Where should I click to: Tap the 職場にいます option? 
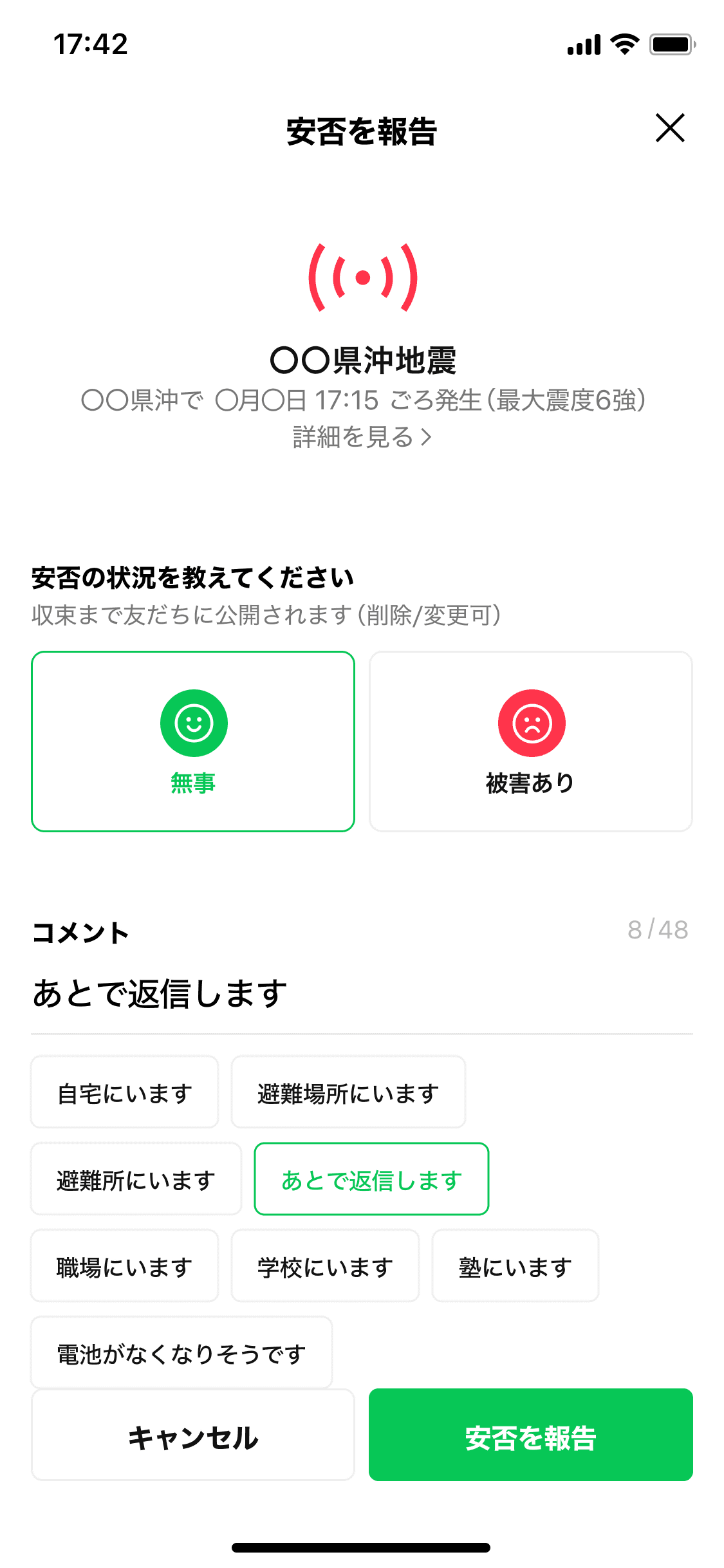124,1265
